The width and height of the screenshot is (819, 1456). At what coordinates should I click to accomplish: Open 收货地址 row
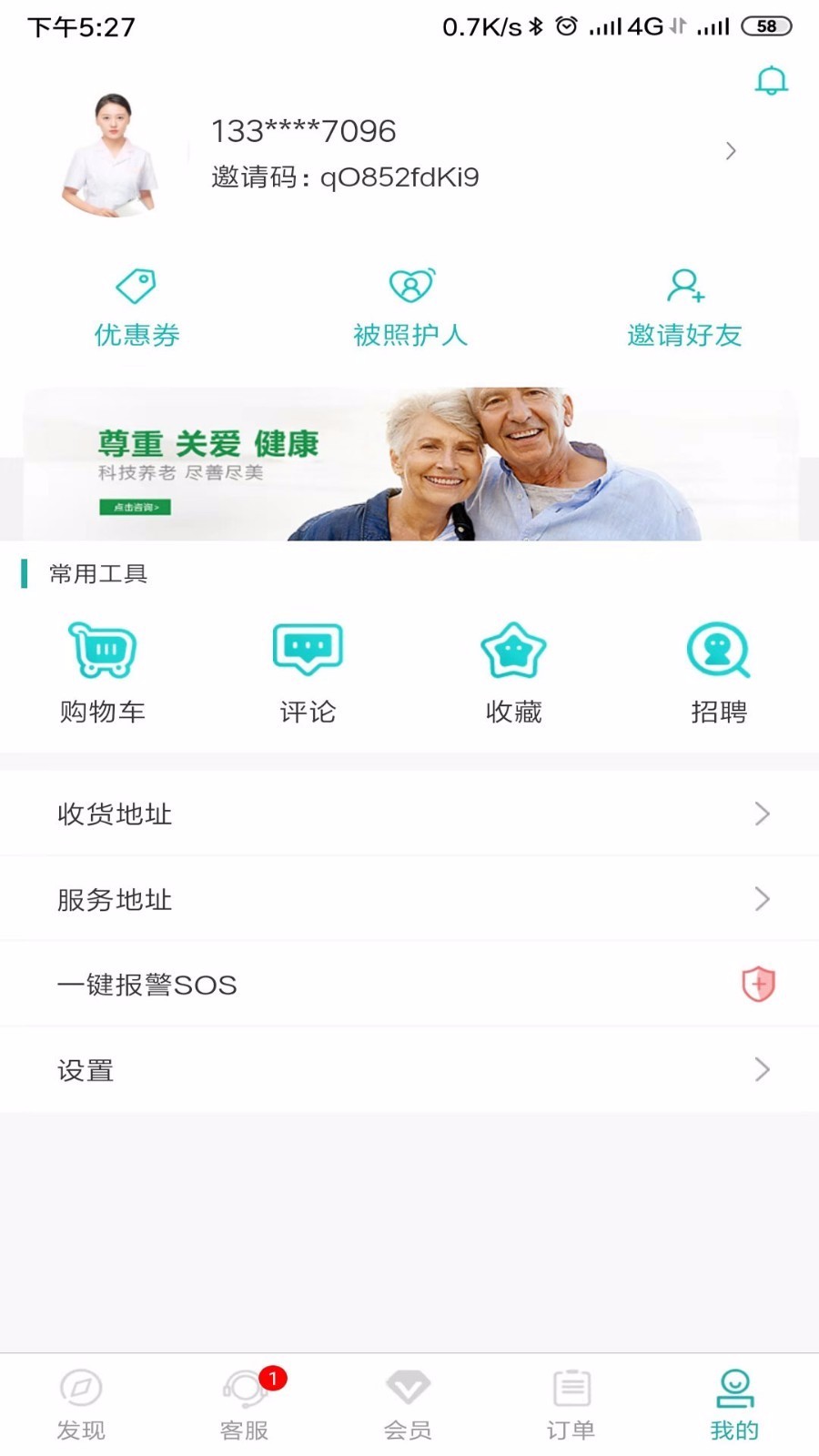pyautogui.click(x=409, y=814)
